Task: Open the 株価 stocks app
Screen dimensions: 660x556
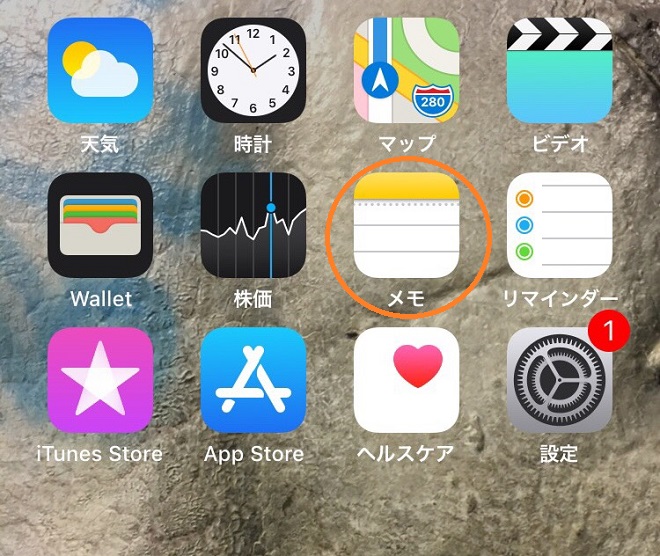Action: point(253,225)
